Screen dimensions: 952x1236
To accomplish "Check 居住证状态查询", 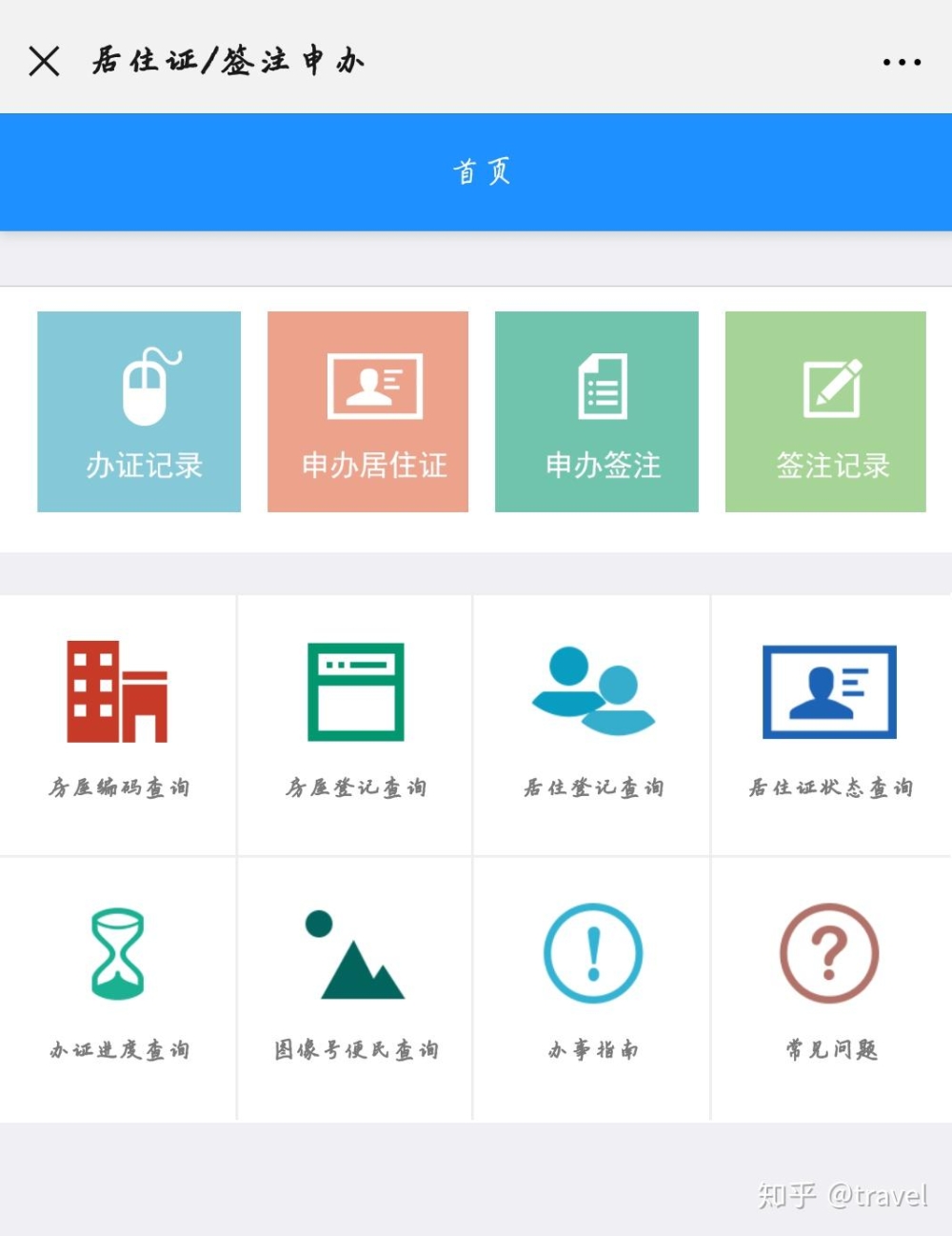I will coord(830,724).
